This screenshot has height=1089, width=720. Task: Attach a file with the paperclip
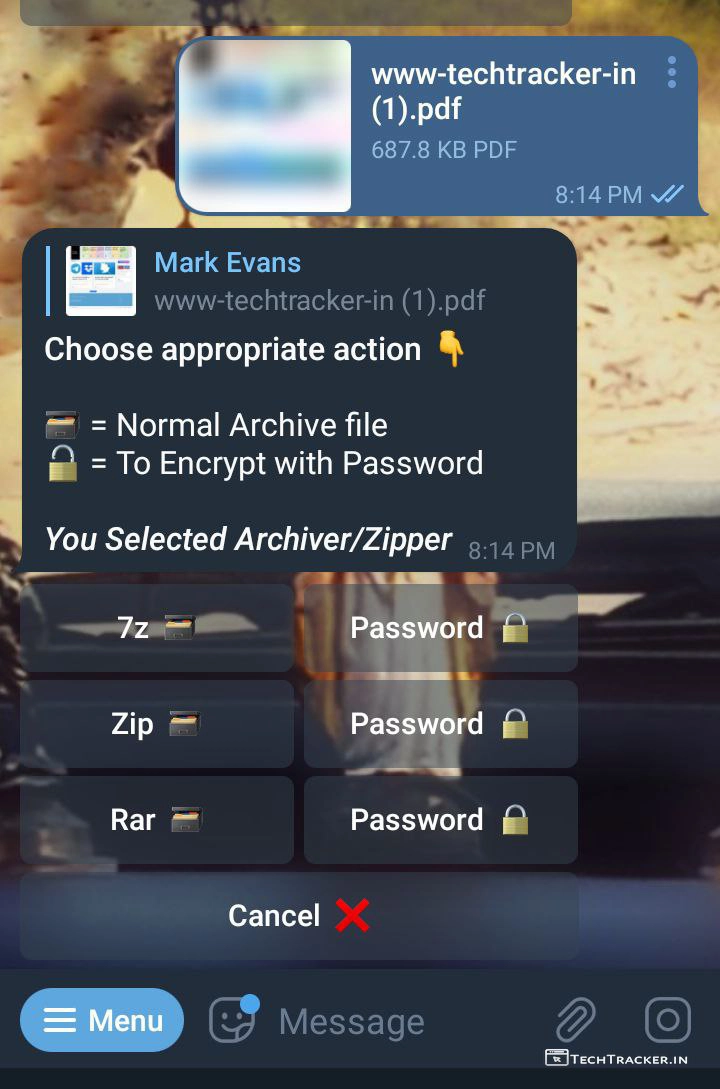[576, 1020]
